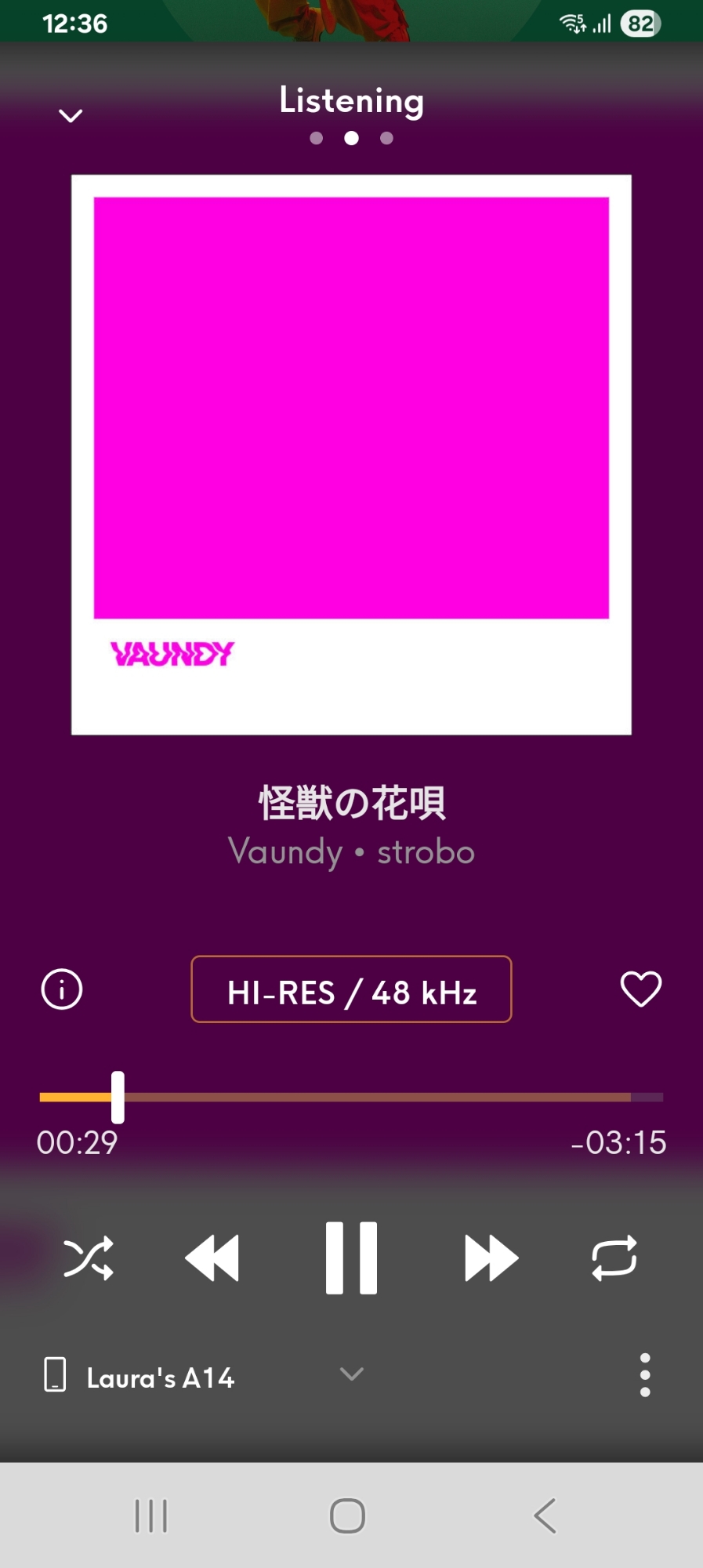
Task: Add the song to favorites with heart
Action: click(640, 989)
